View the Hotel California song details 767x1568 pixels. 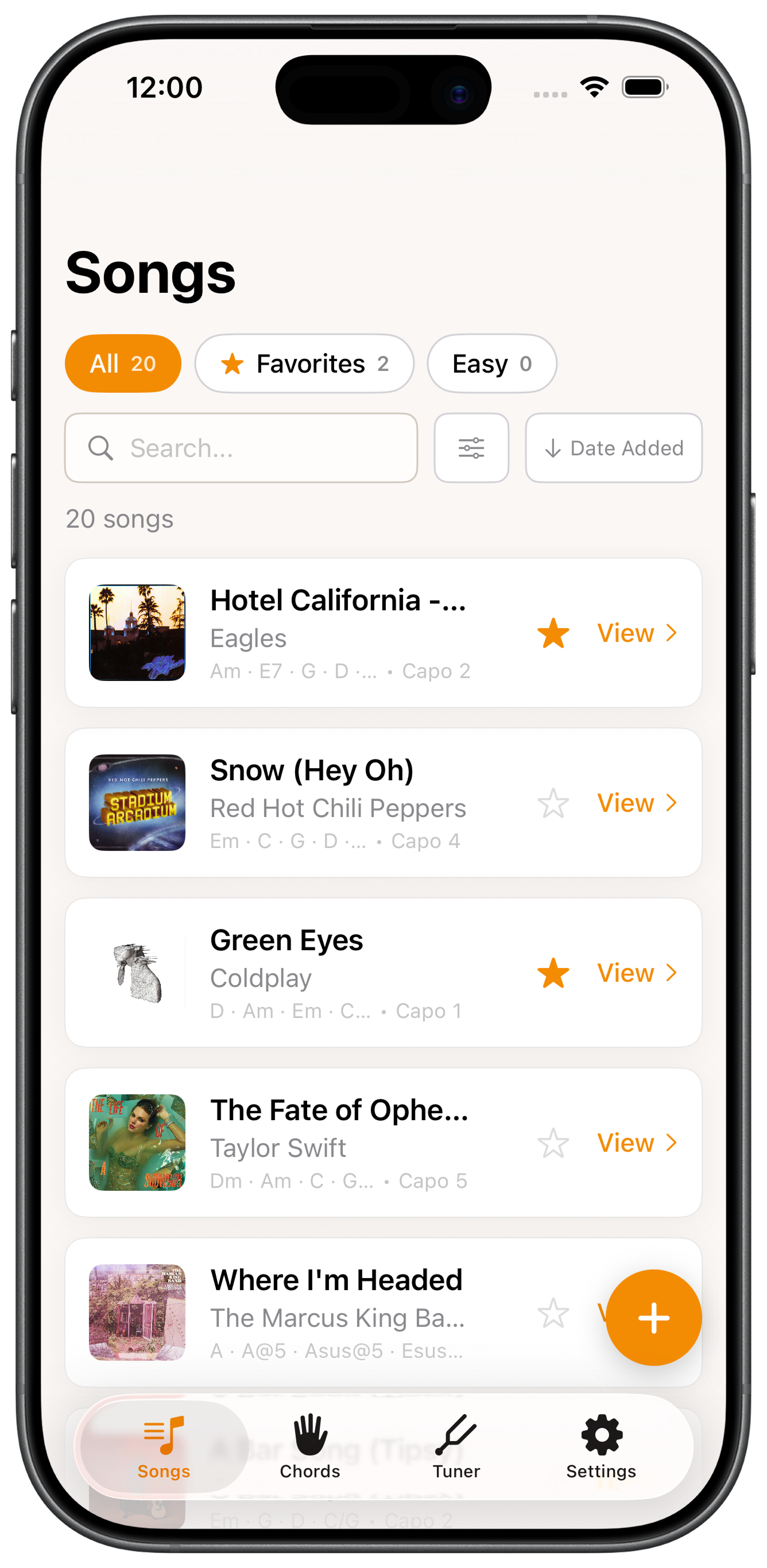click(626, 633)
